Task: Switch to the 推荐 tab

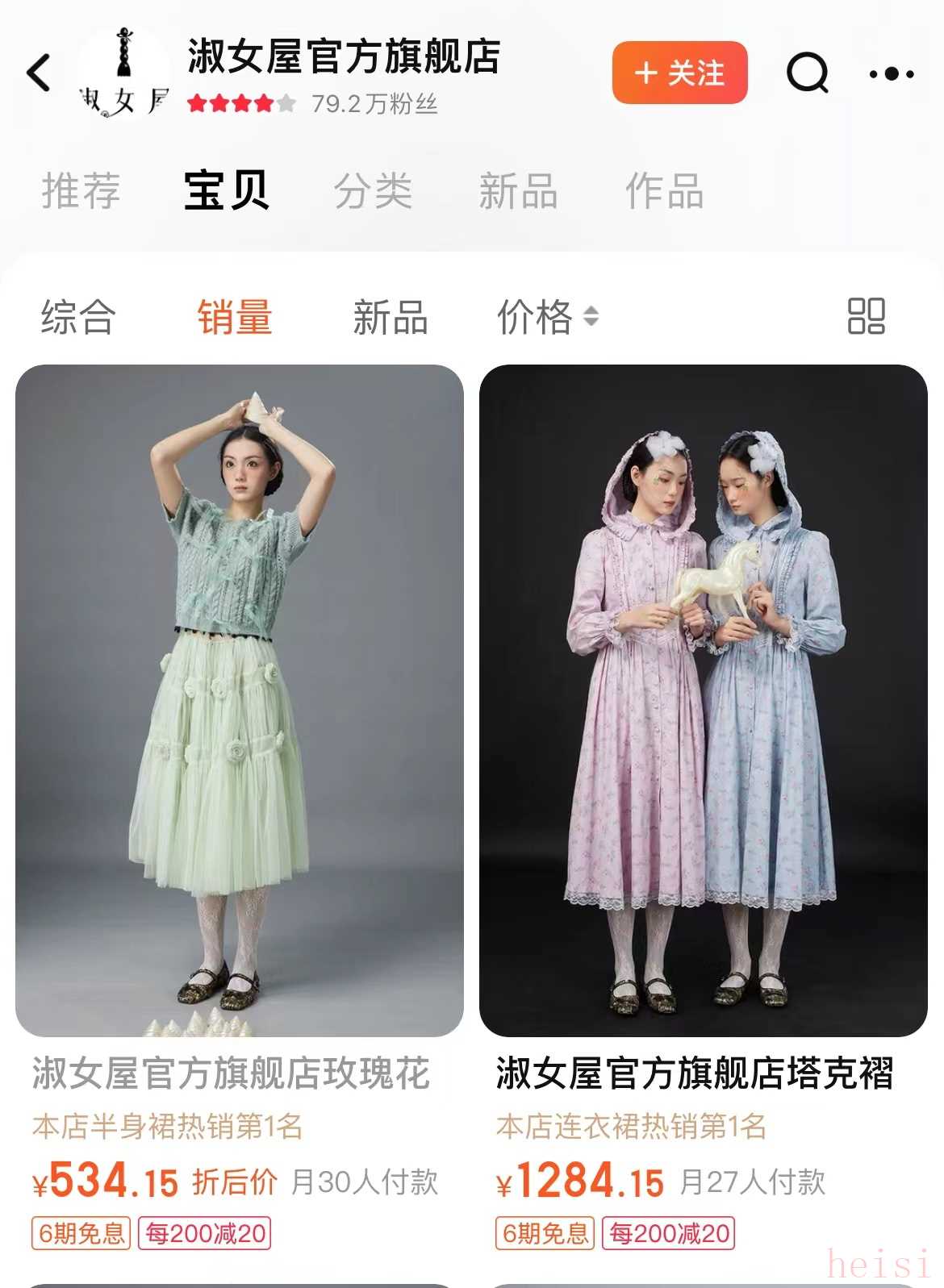Action: [x=81, y=191]
